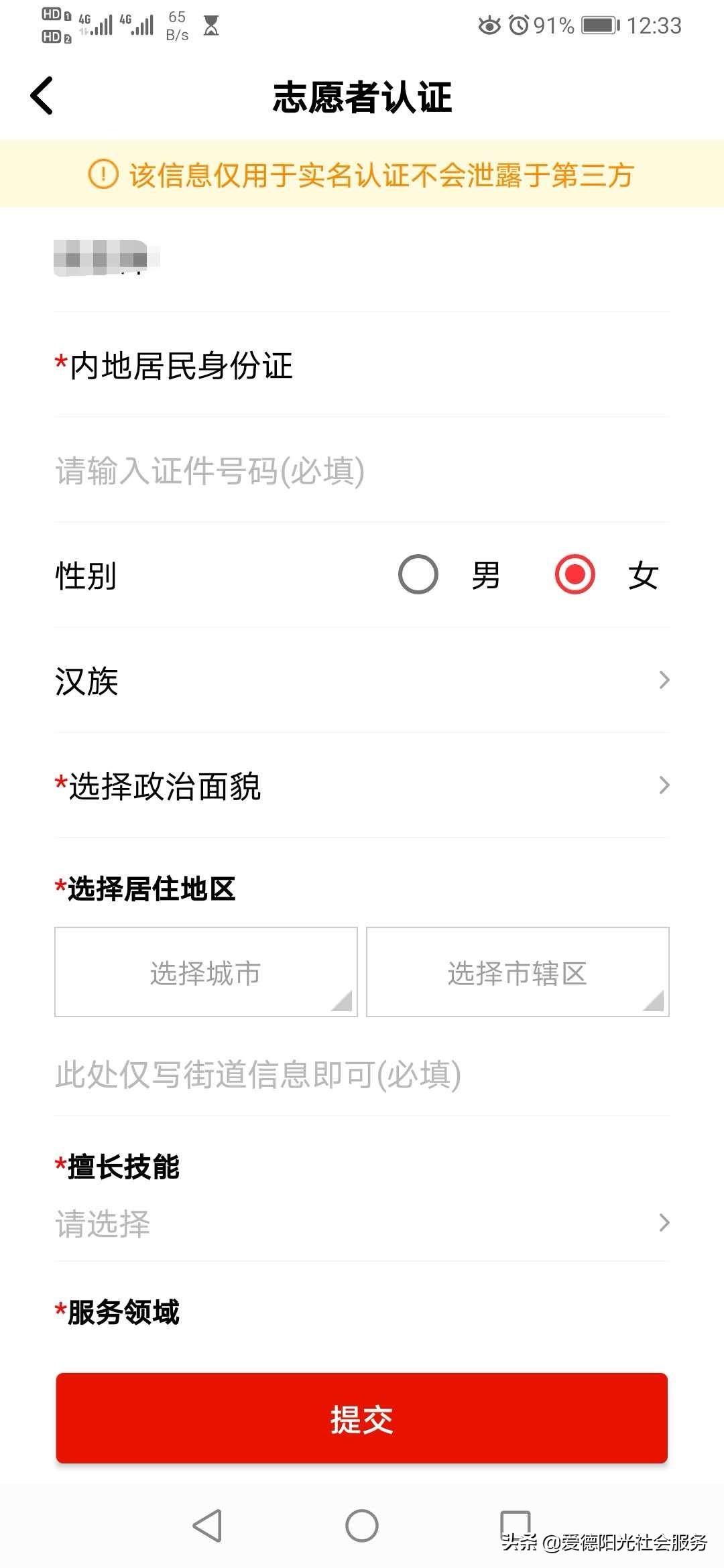
Task: Submit the form with 提交 button
Action: tap(362, 1418)
